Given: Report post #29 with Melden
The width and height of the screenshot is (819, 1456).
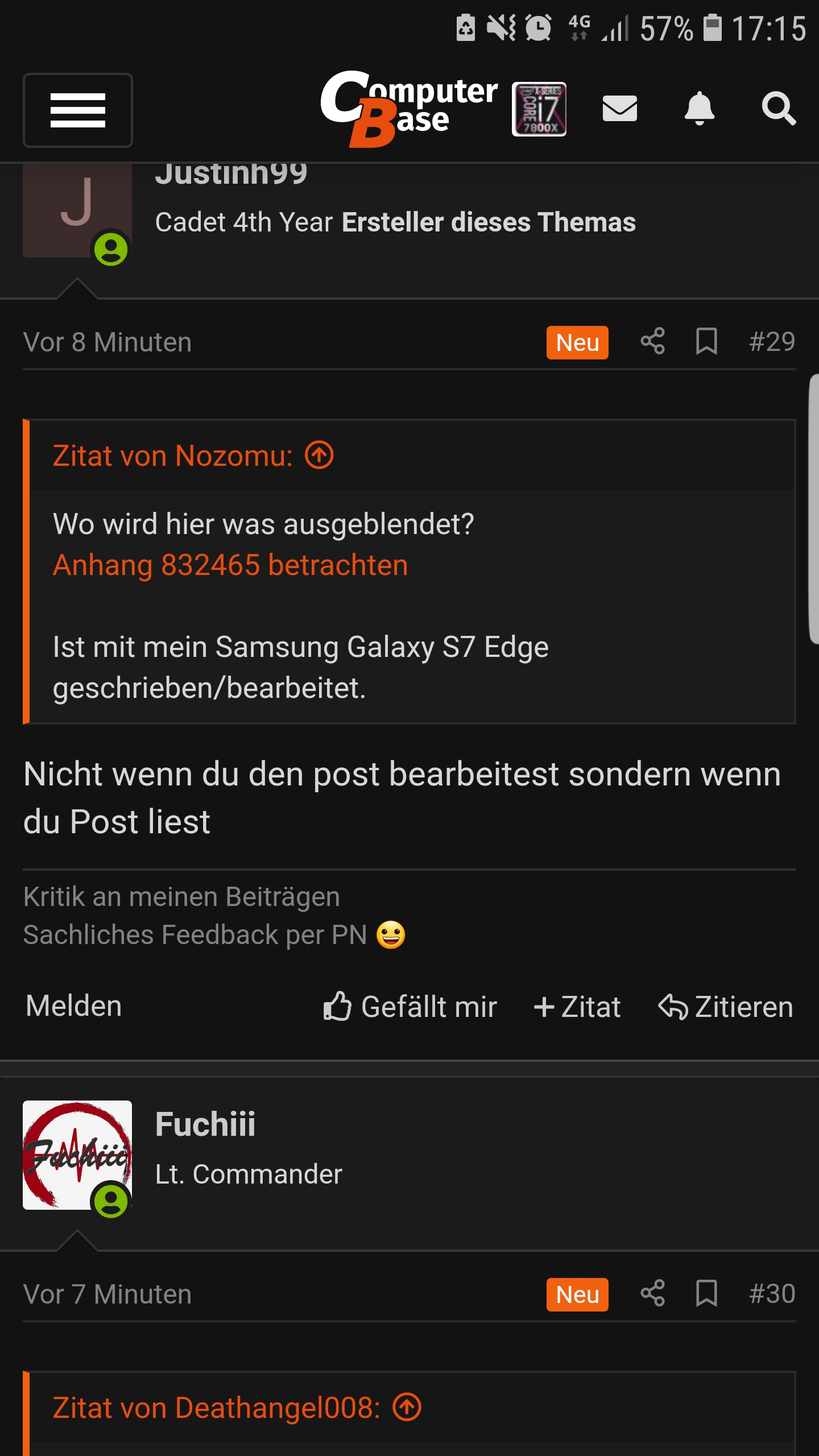Looking at the screenshot, I should (74, 1006).
